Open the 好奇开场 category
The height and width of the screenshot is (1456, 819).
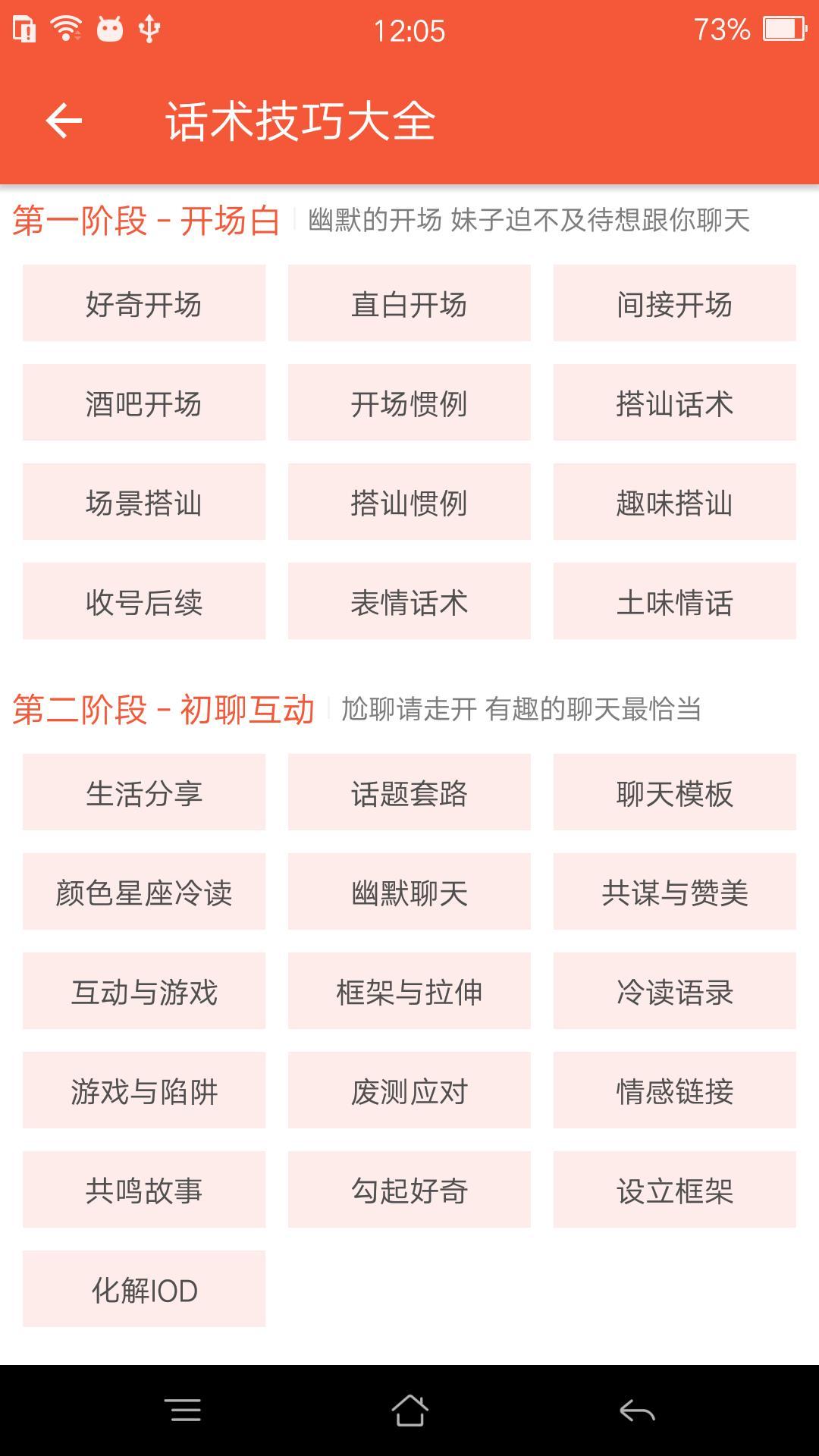pyautogui.click(x=144, y=303)
